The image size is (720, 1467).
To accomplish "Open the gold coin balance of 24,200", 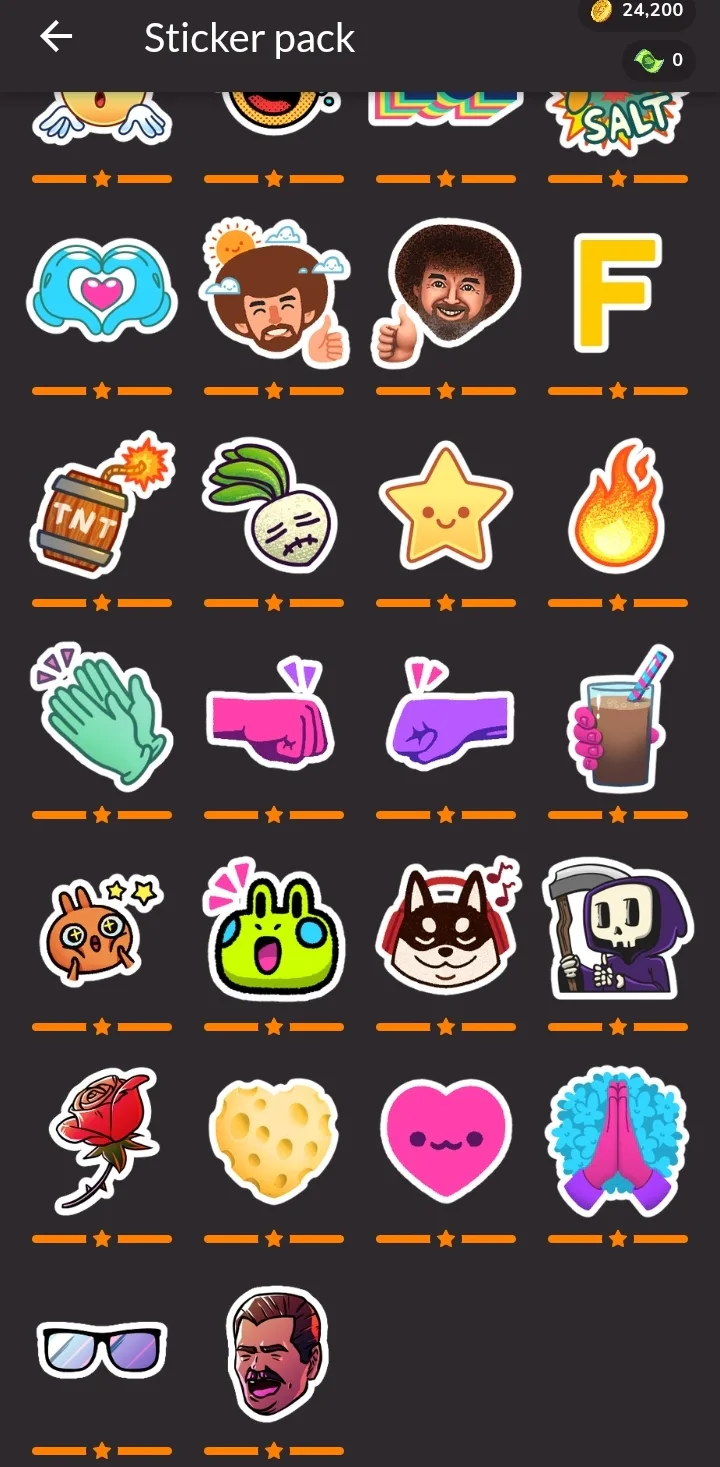I will [x=636, y=11].
